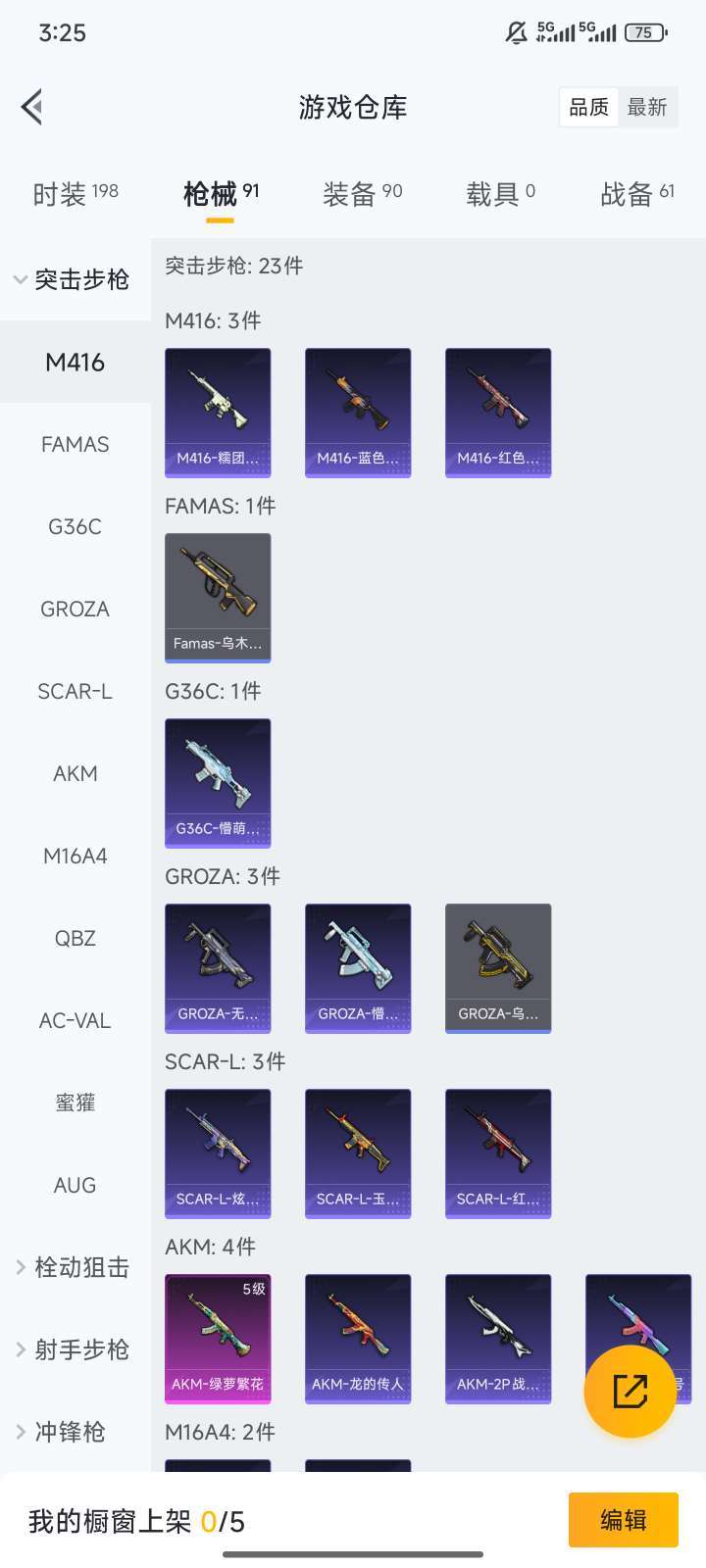Open the 战备 tab
Viewport: 706px width, 1568px height.
[x=637, y=194]
